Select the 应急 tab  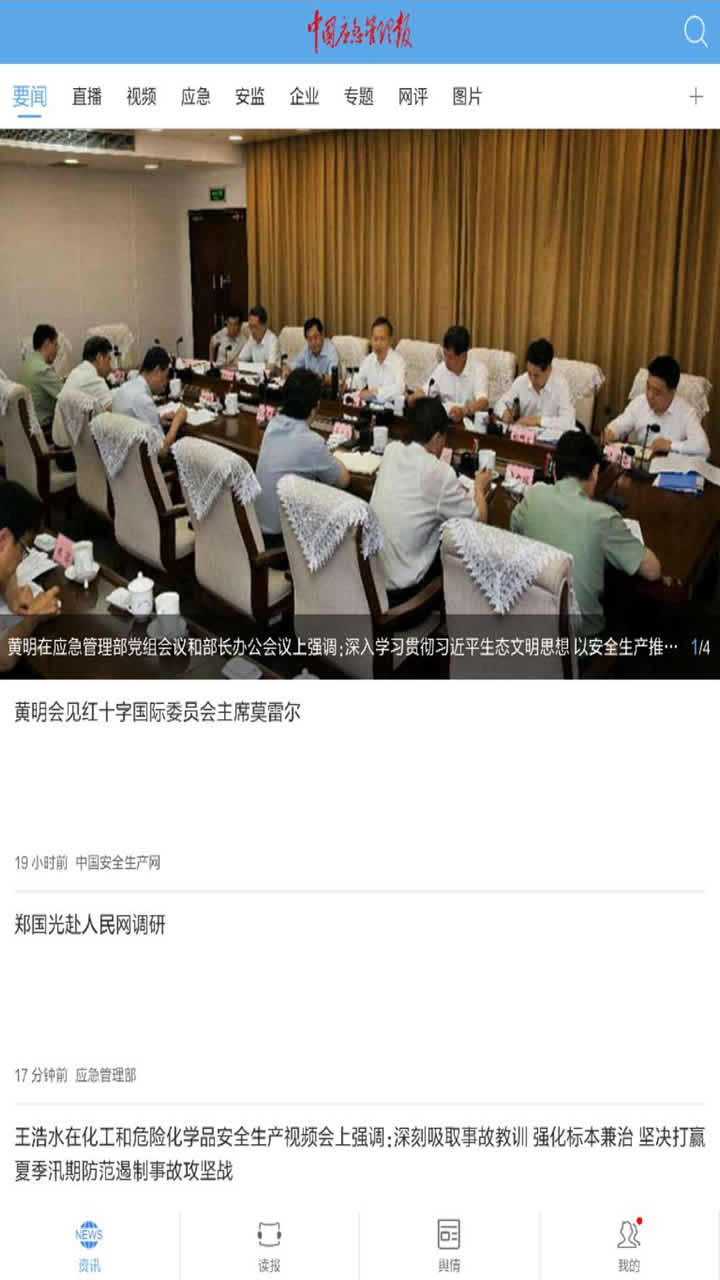pyautogui.click(x=196, y=97)
